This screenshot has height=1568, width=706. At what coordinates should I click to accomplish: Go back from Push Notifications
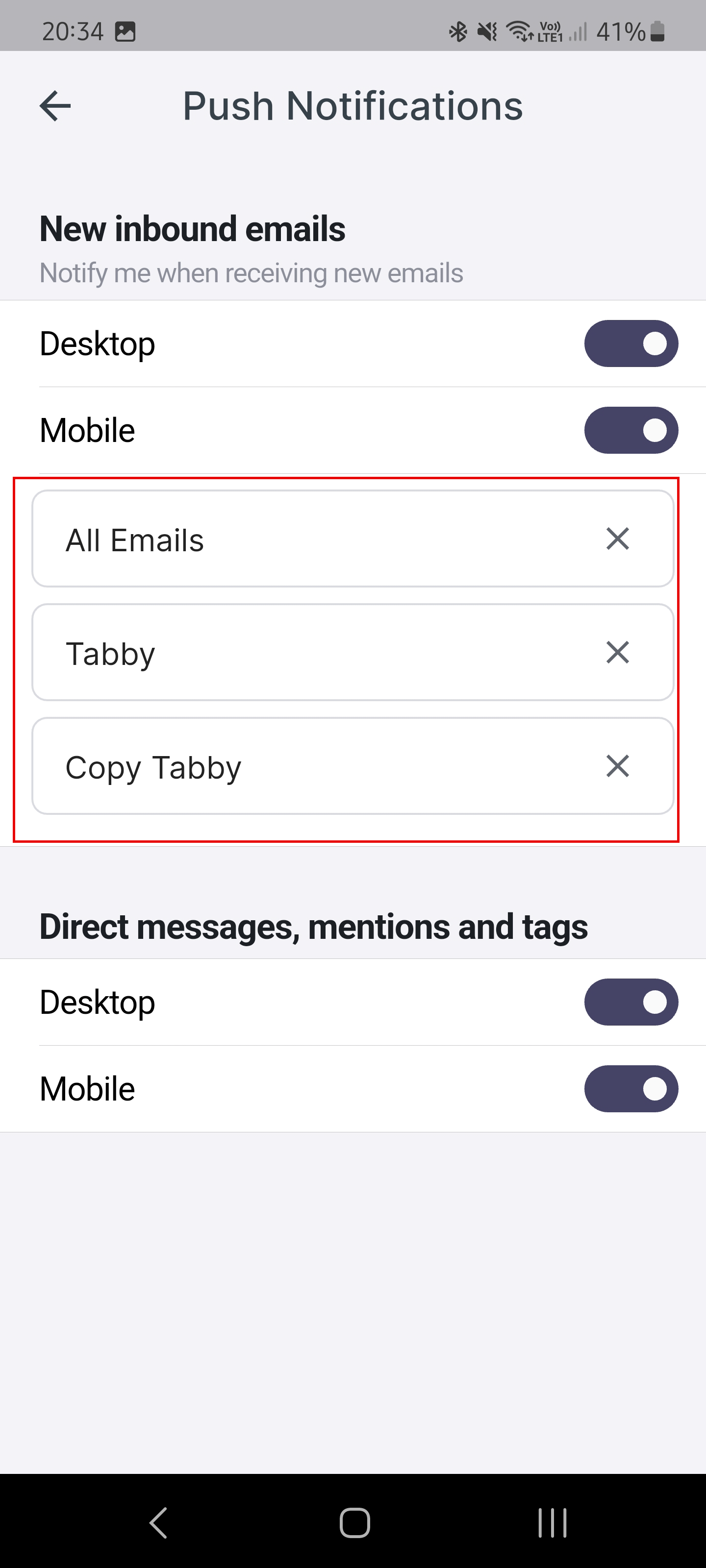pyautogui.click(x=55, y=106)
